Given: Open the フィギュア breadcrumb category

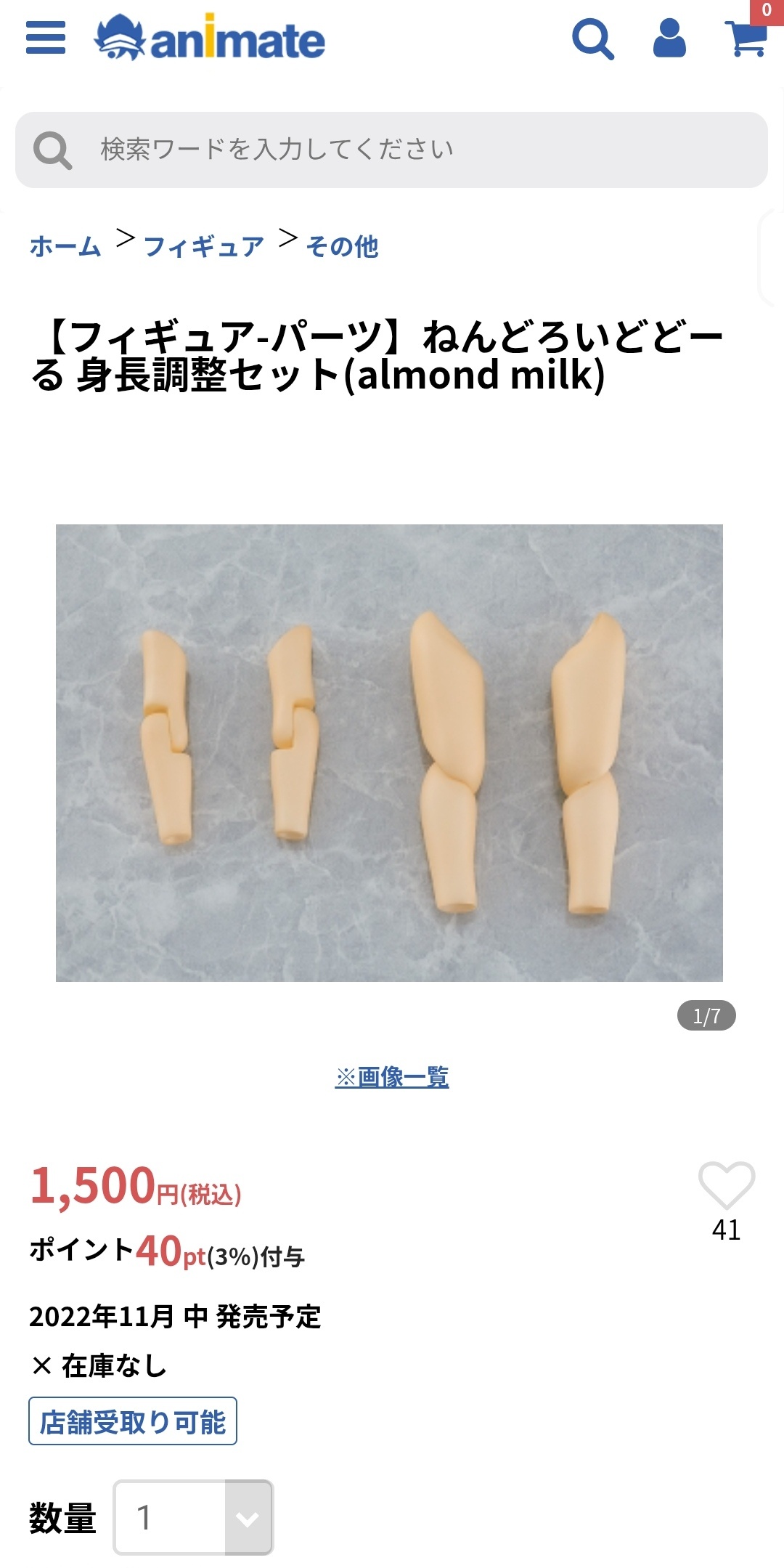Looking at the screenshot, I should (204, 247).
